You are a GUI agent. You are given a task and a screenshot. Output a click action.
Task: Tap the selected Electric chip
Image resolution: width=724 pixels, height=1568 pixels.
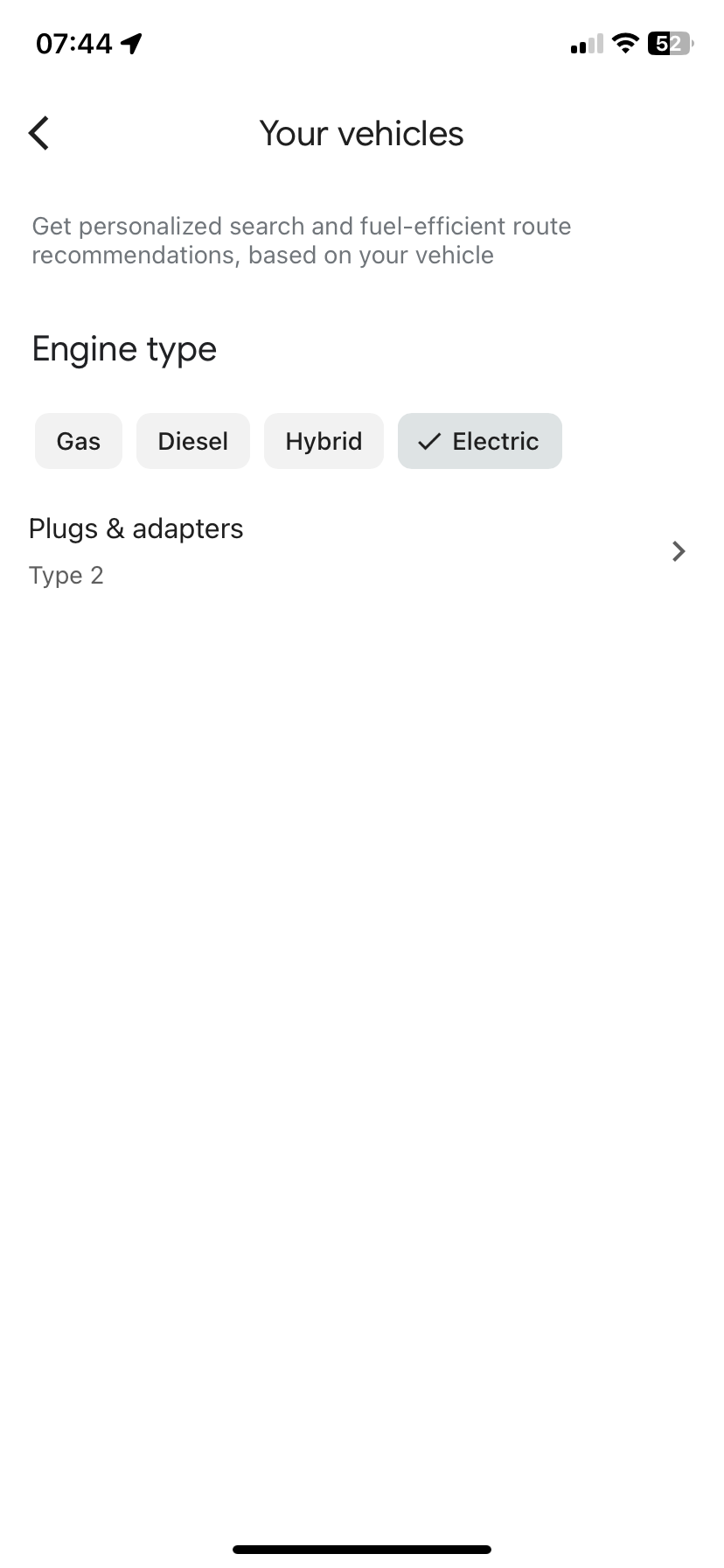click(479, 441)
